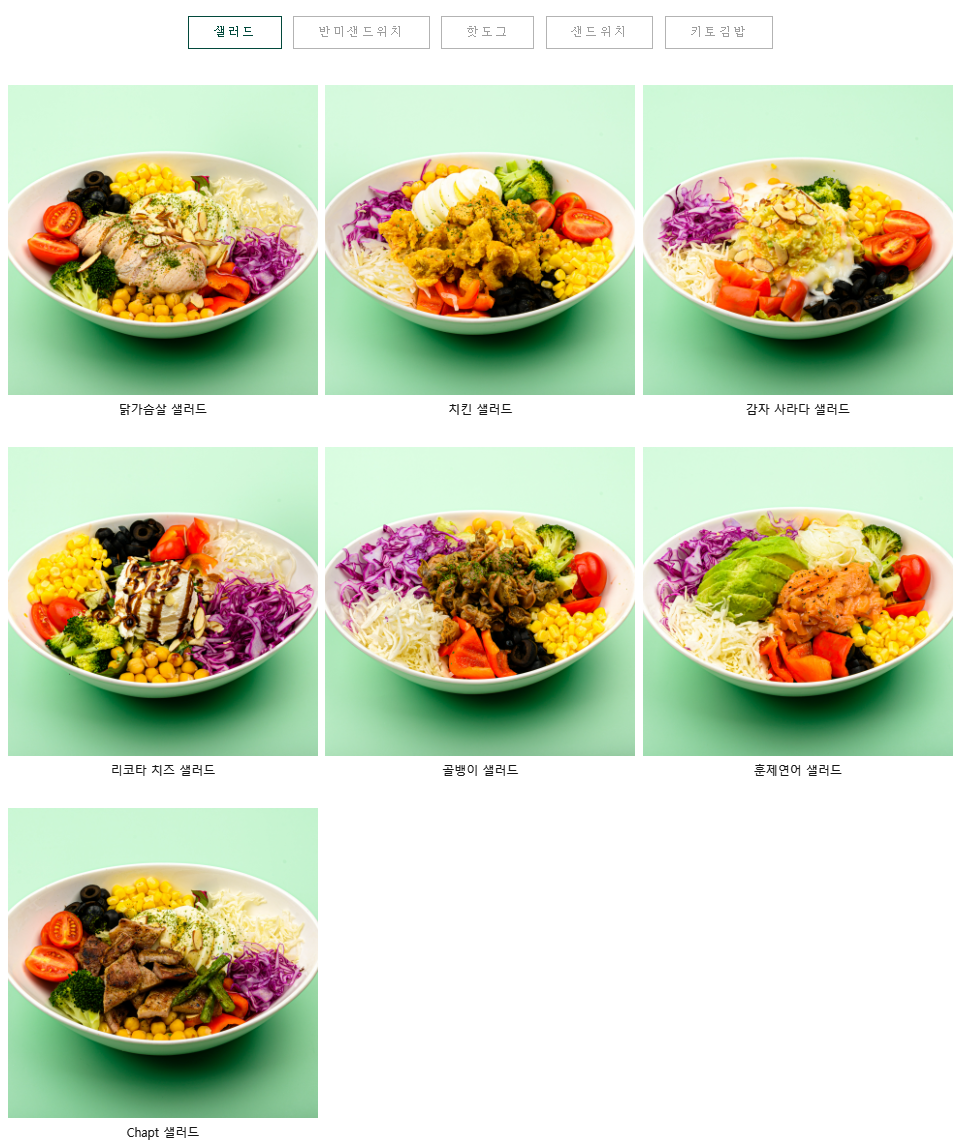The height and width of the screenshot is (1144, 954).
Task: Open the 골뱅이 샐러드 item
Action: point(479,601)
